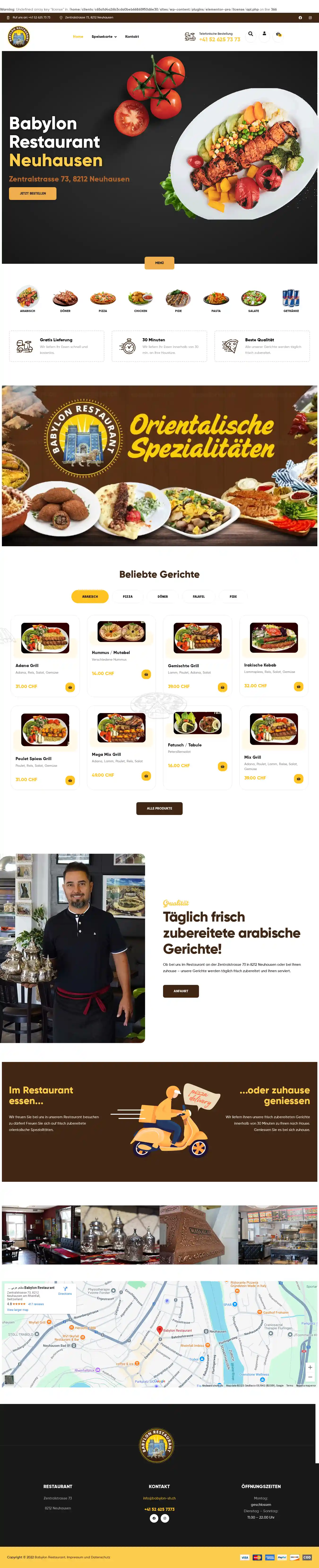
Task: Zoom in on the map
Action: pyautogui.click(x=310, y=1367)
